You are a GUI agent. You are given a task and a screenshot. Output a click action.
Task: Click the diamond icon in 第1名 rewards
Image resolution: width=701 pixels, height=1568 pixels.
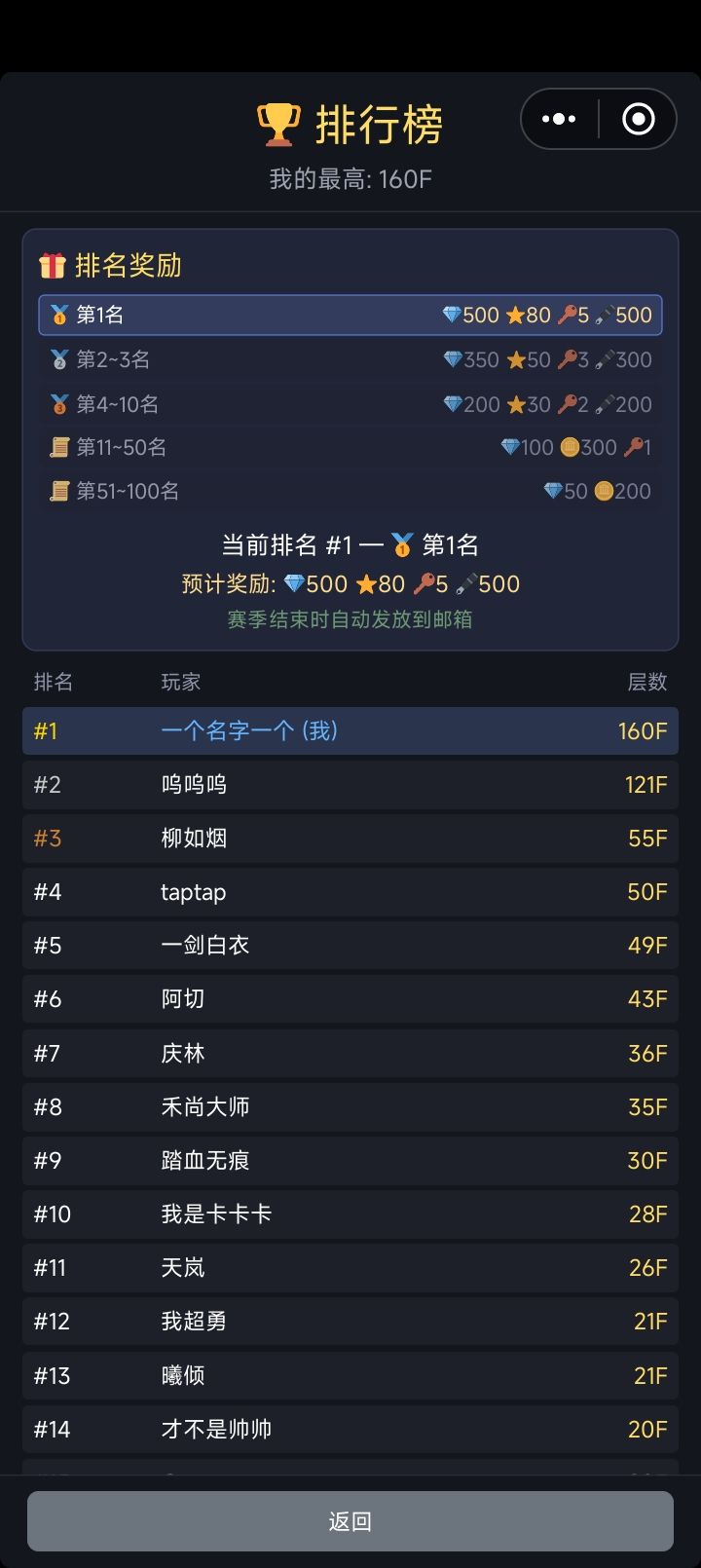(x=454, y=315)
